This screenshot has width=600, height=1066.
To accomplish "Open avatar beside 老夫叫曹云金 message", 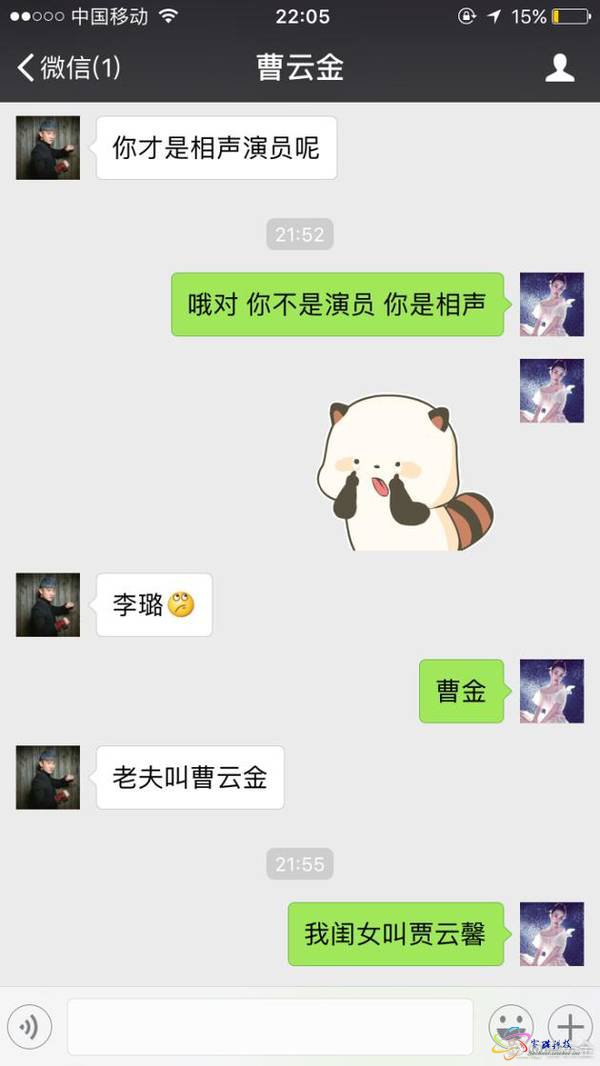I will 48,777.
